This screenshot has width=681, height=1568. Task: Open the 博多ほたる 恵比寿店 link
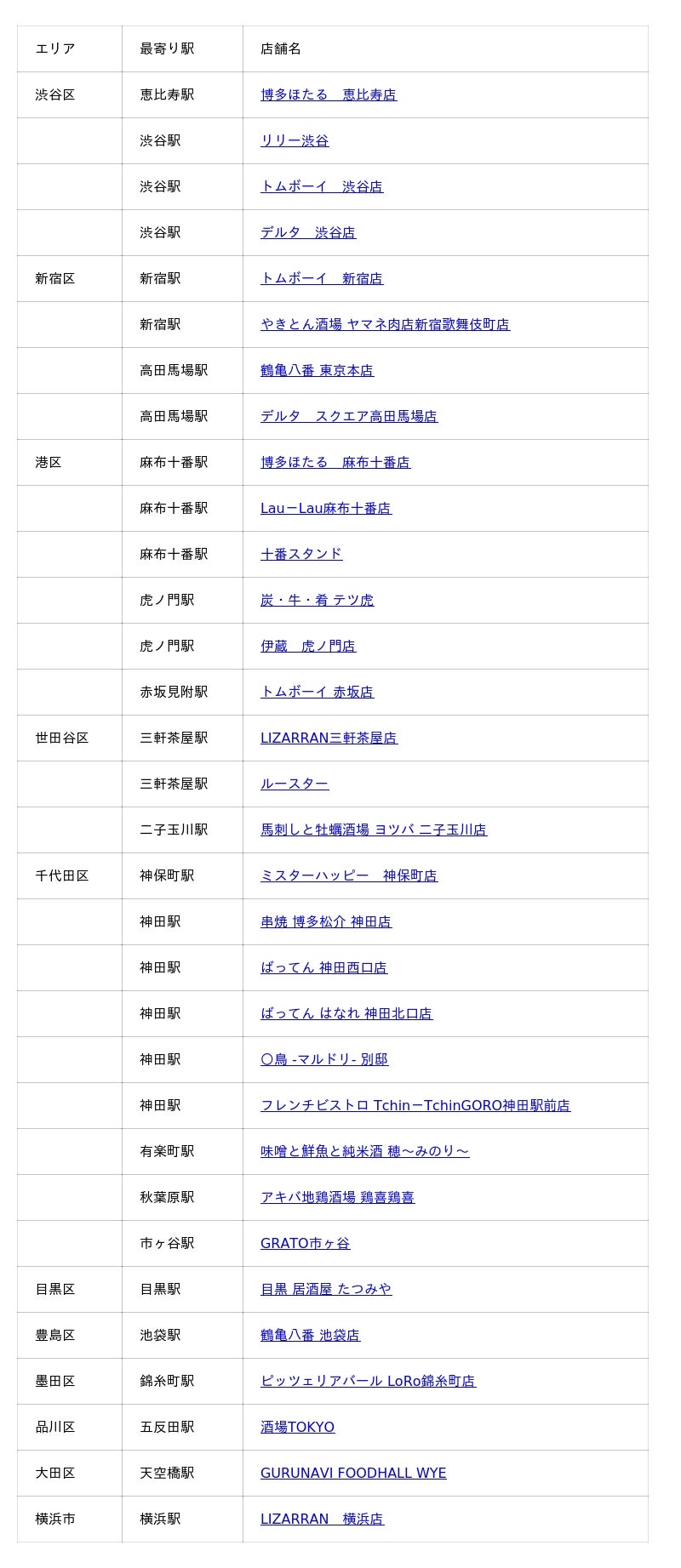(x=328, y=94)
